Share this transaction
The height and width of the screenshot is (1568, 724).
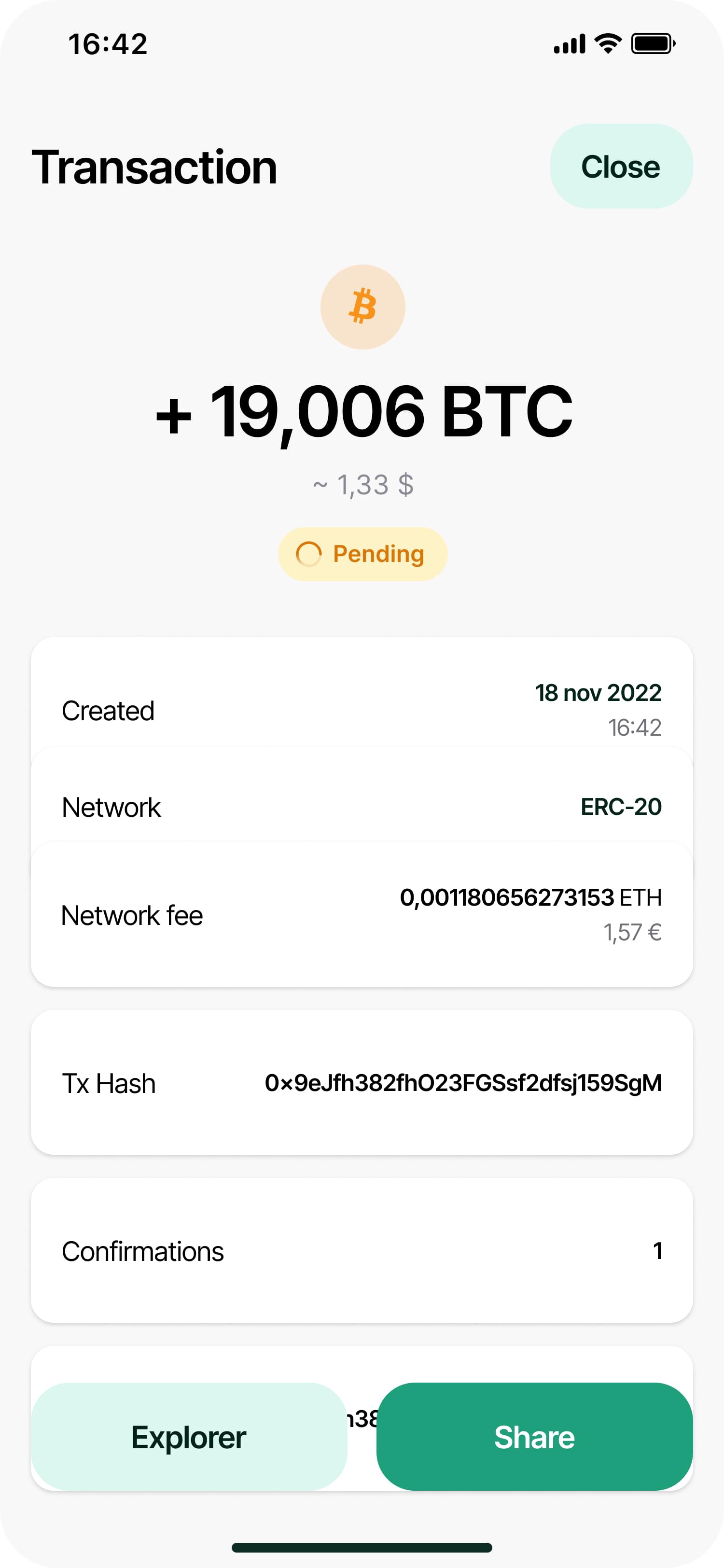[534, 1437]
